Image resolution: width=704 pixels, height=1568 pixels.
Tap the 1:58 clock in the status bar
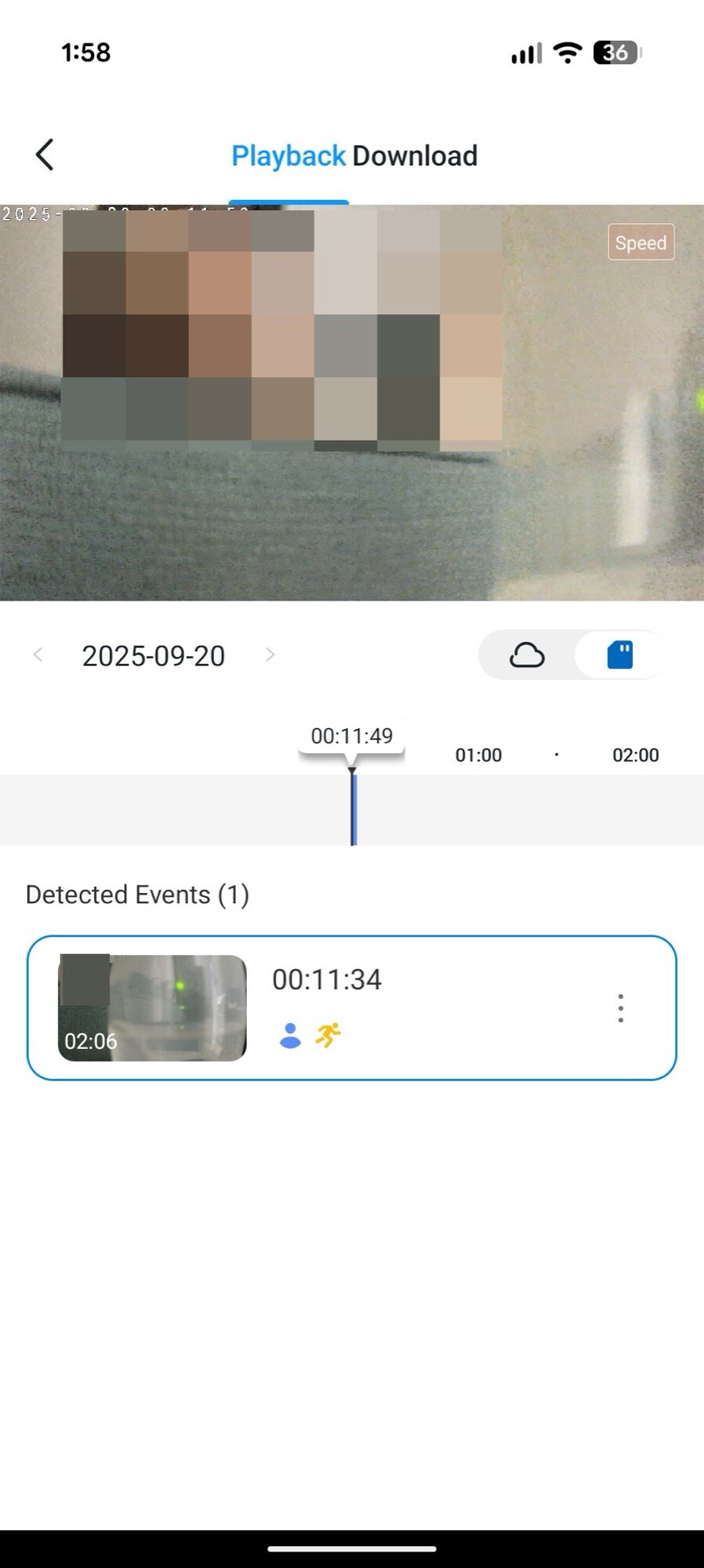tap(85, 52)
